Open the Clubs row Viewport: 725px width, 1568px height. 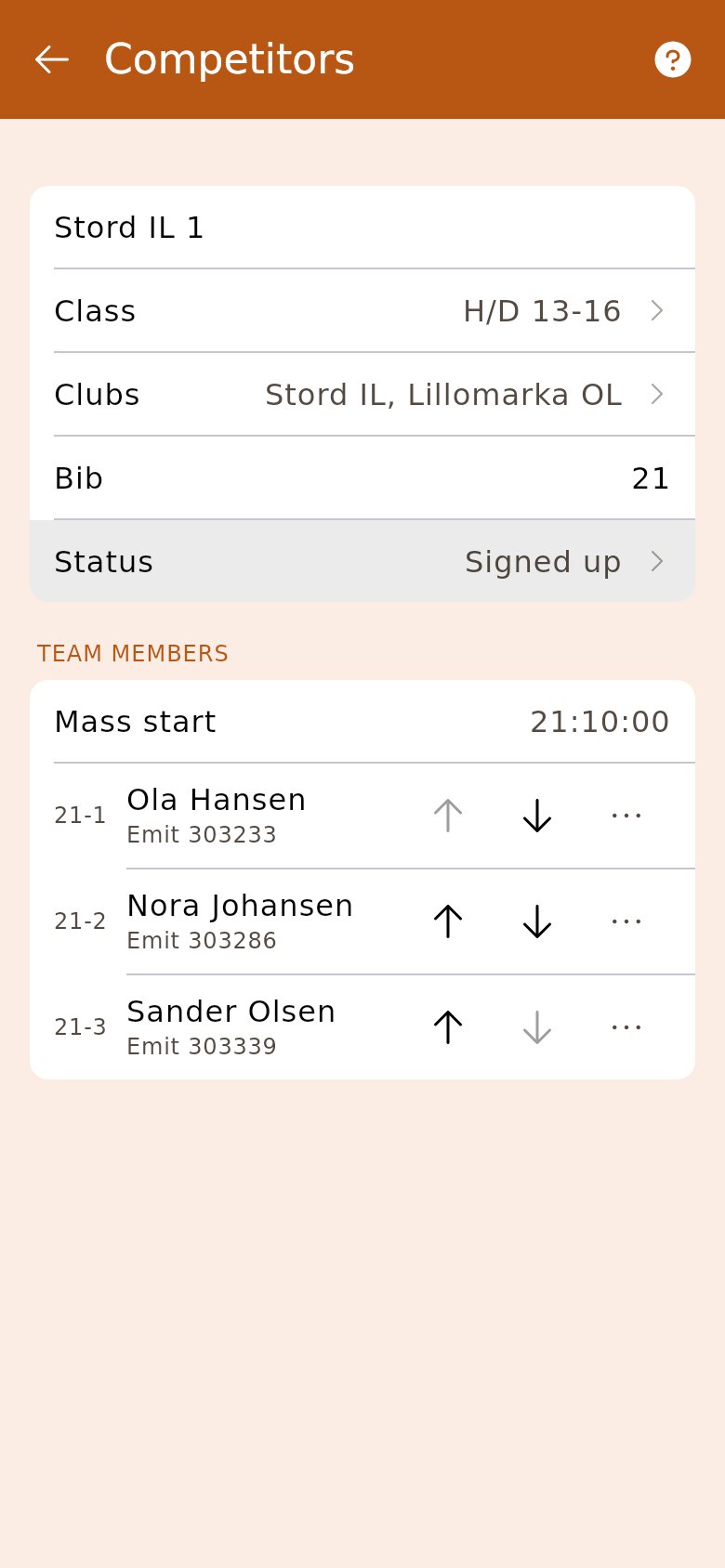click(362, 395)
